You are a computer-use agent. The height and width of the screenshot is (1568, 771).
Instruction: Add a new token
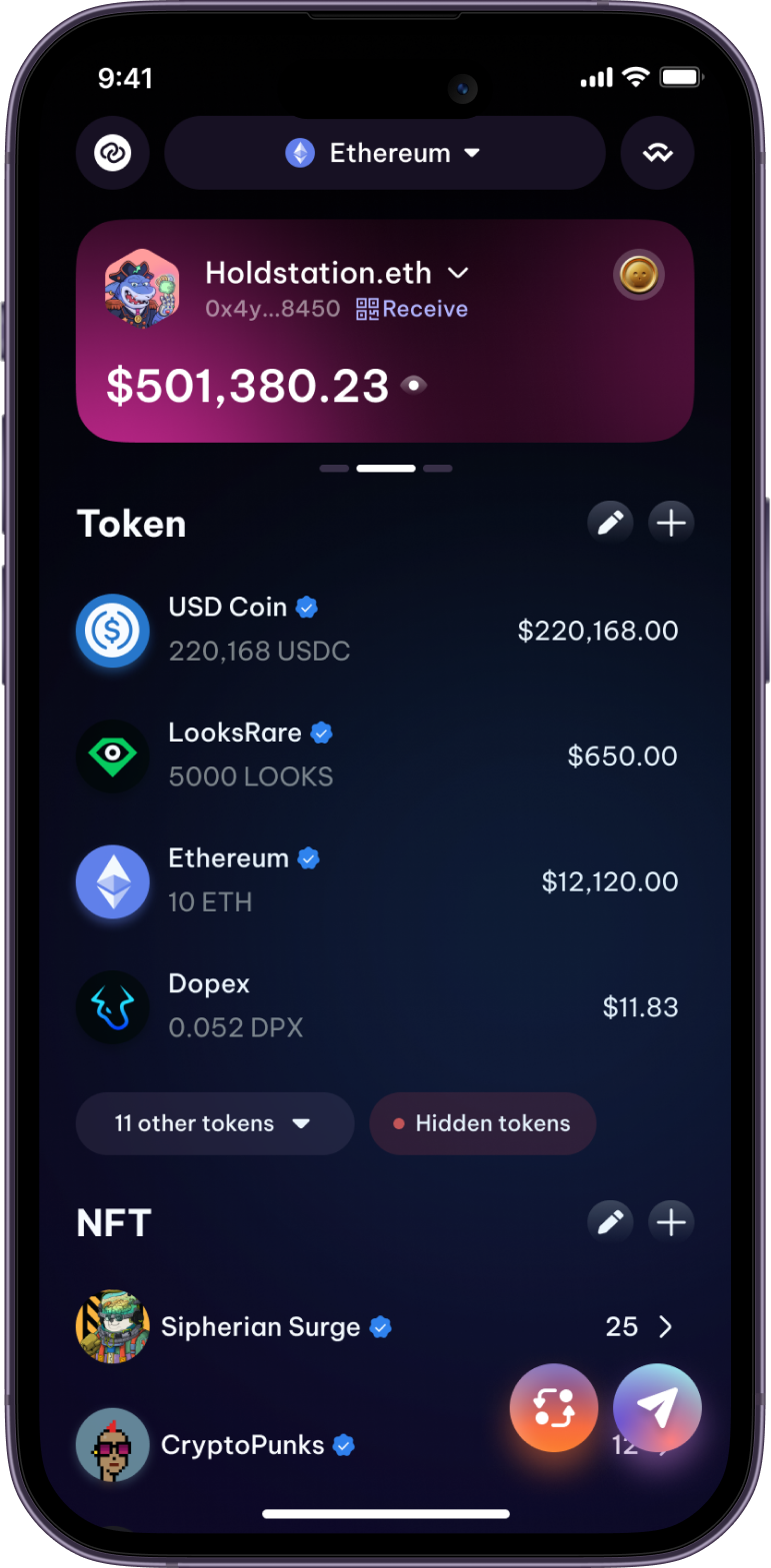pyautogui.click(x=671, y=522)
